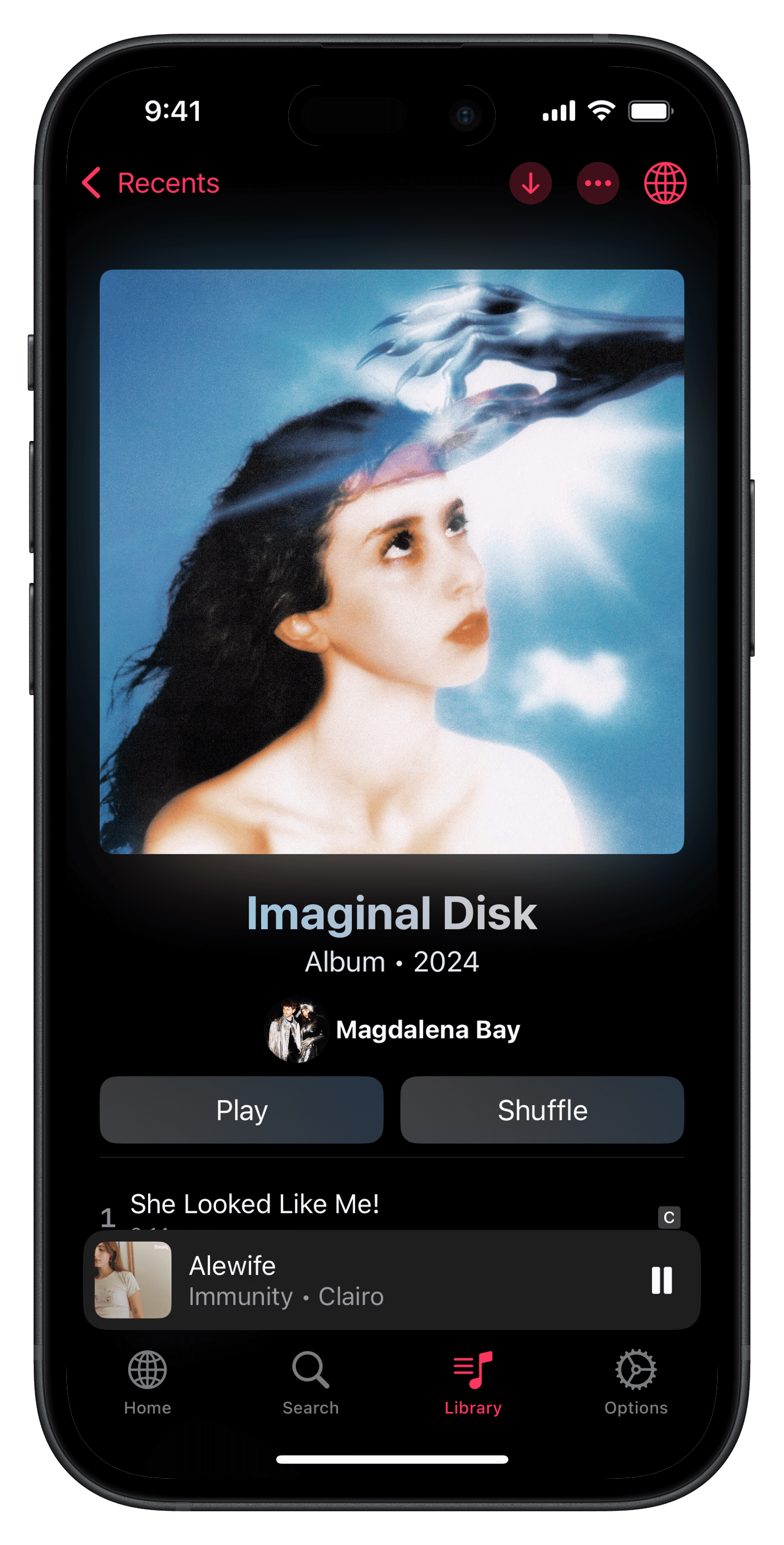Open the Options tab
Viewport: 784px width, 1545px height.
[x=635, y=1383]
